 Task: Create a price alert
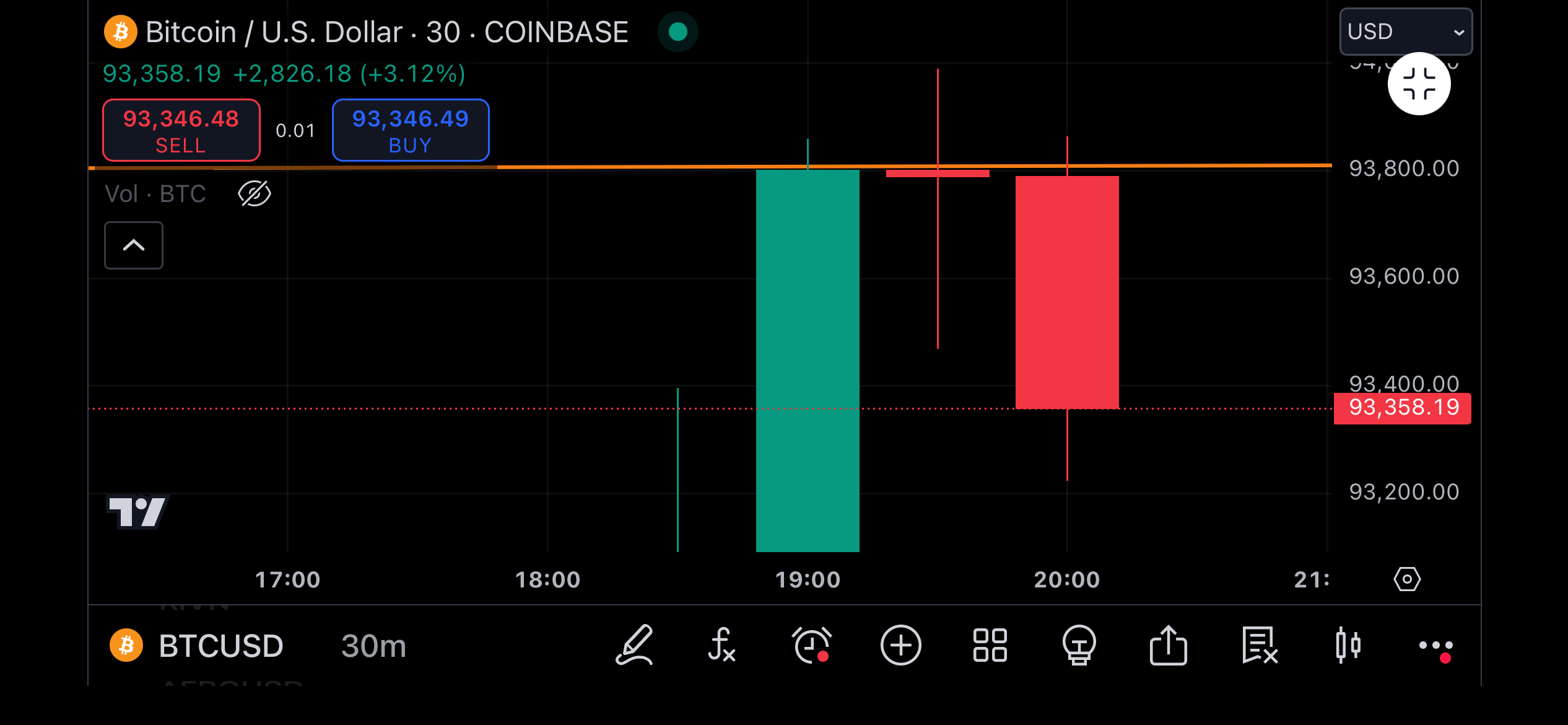[x=812, y=646]
